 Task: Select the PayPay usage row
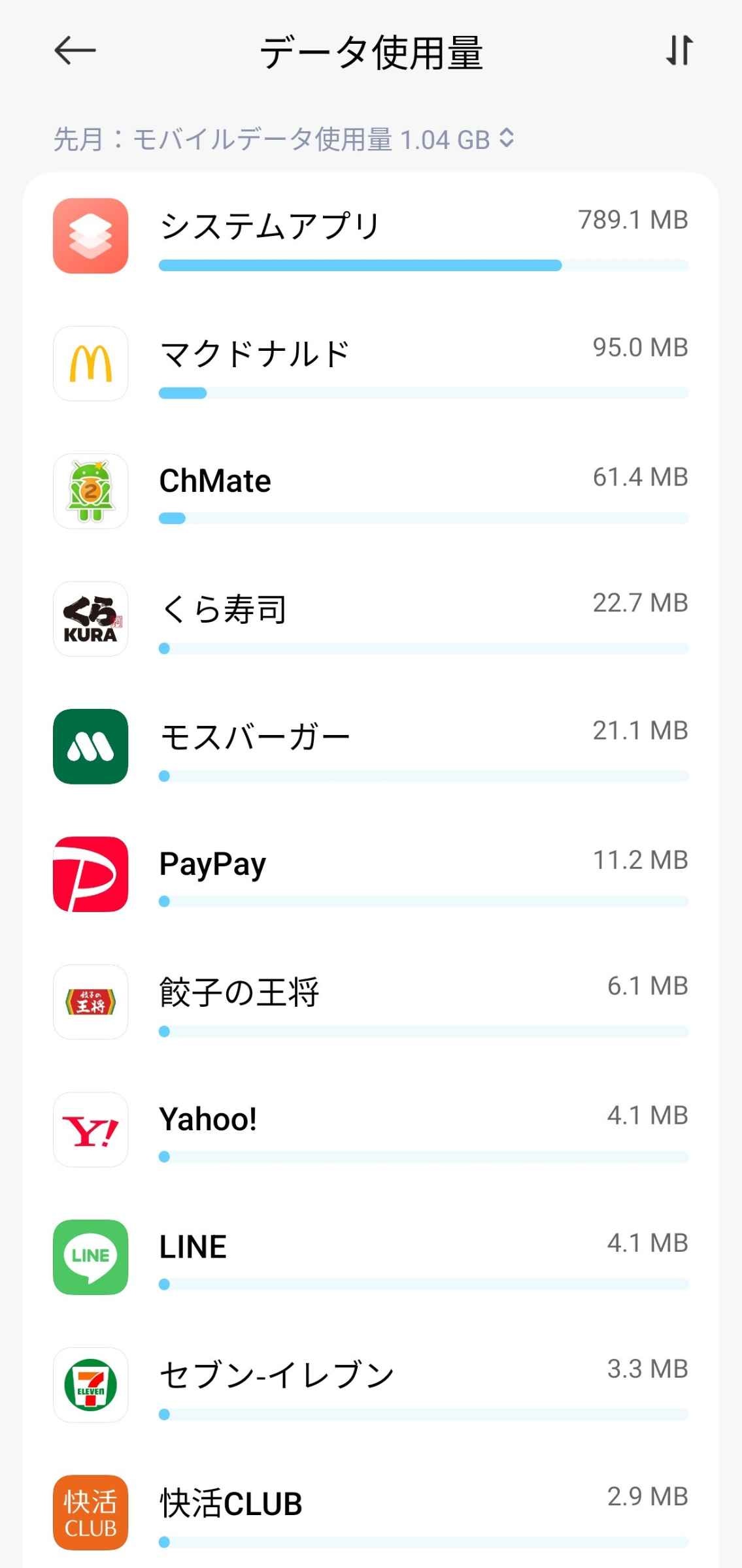pos(370,874)
